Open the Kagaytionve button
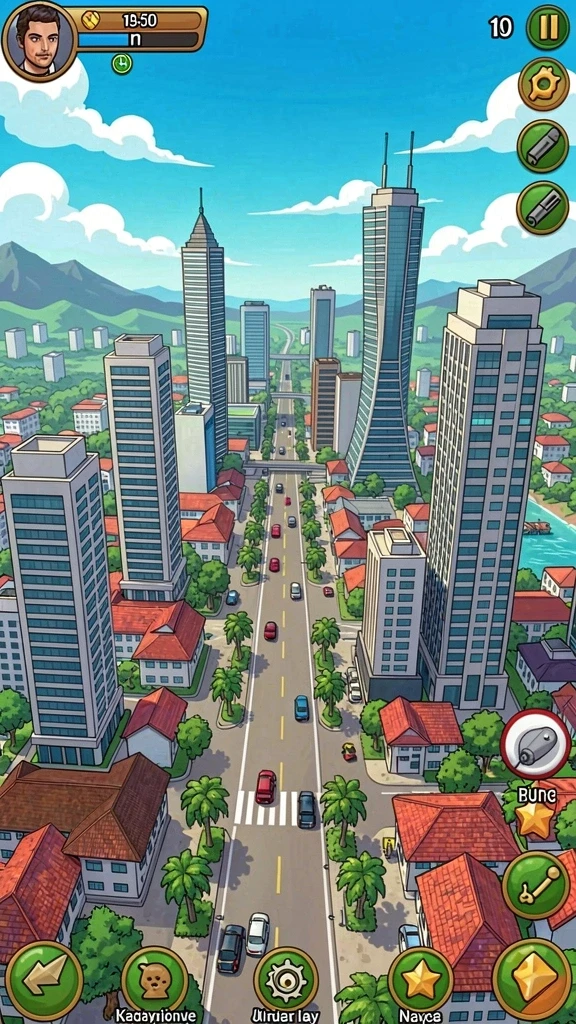Screen dimensions: 576x1024 point(154,978)
